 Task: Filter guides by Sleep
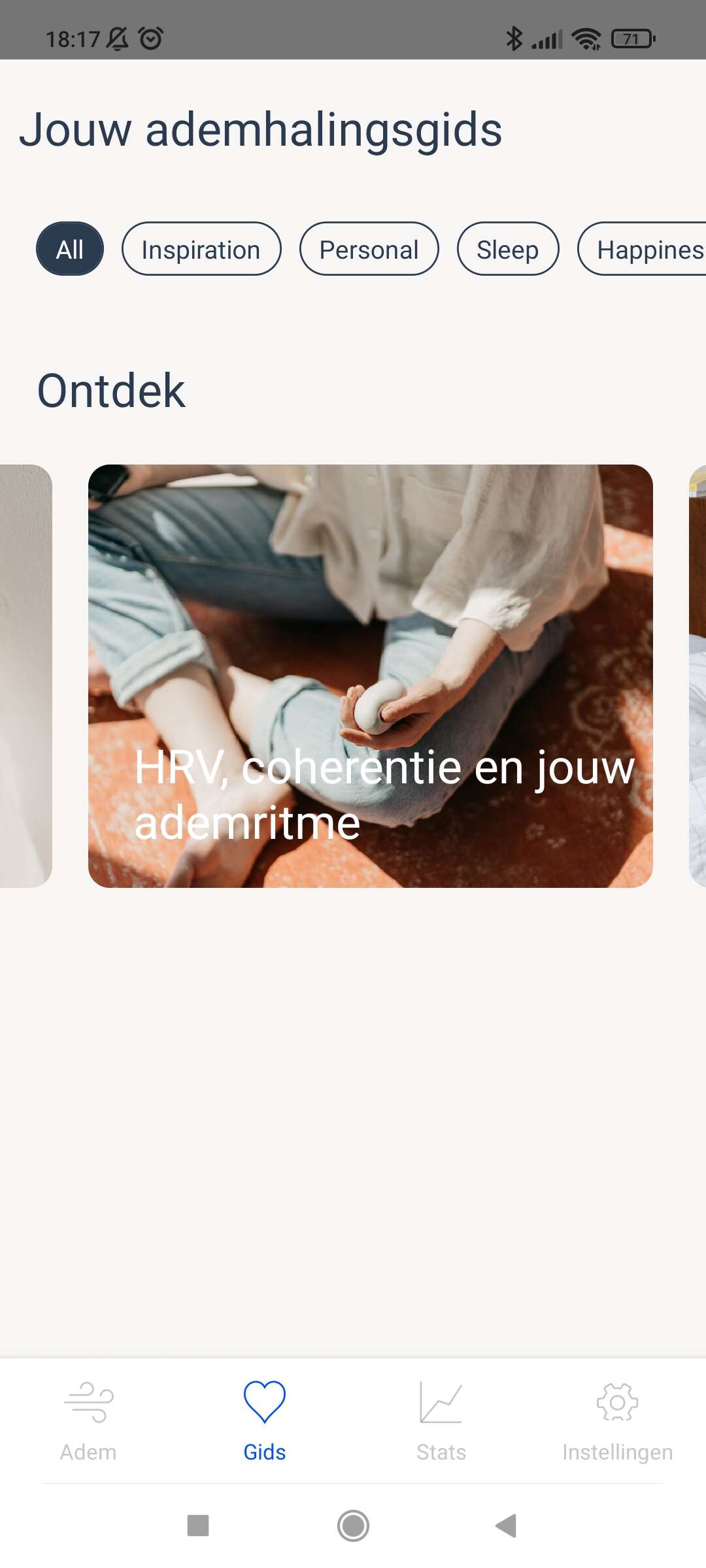[508, 249]
